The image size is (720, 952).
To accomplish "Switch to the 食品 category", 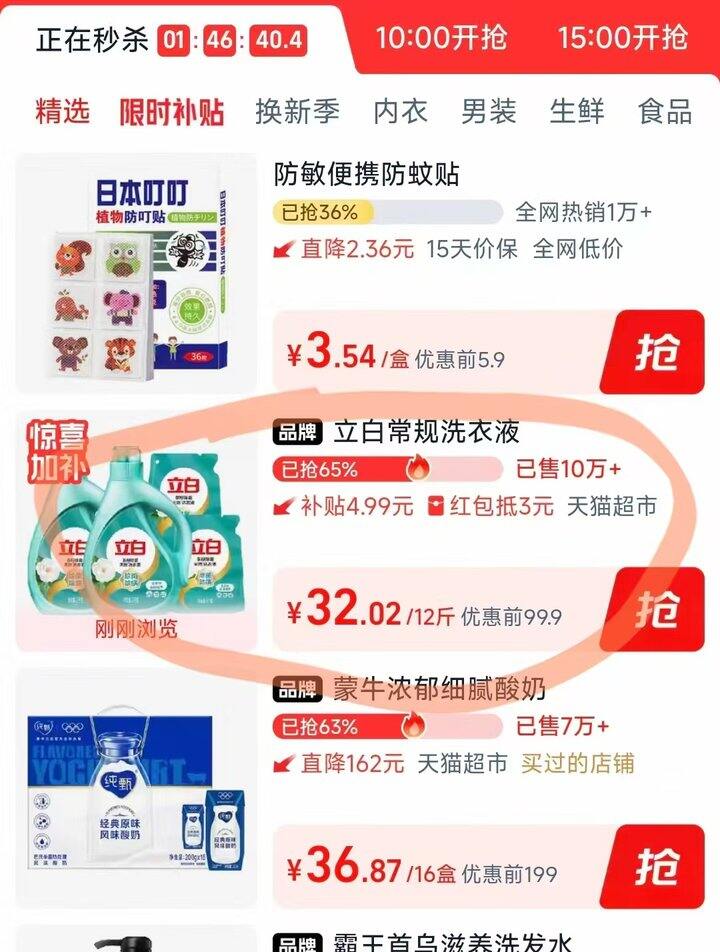I will [664, 111].
